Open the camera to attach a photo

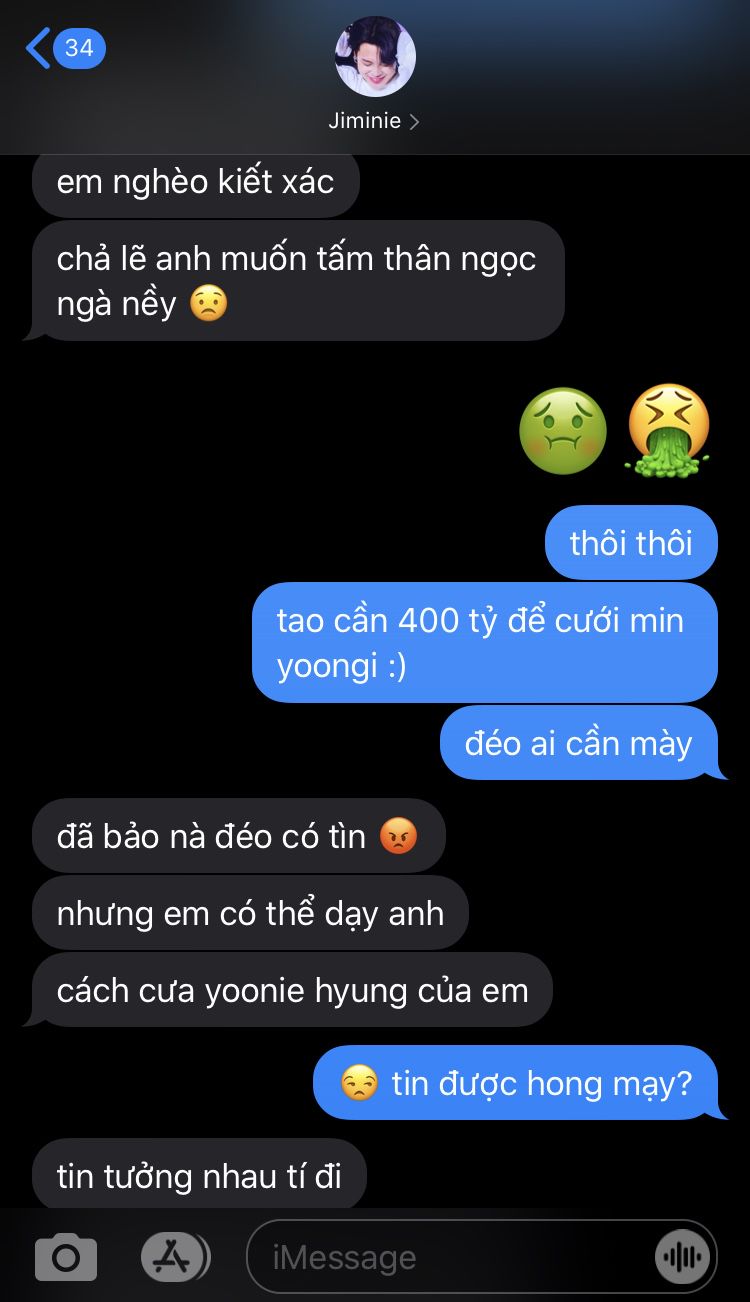[x=66, y=1257]
